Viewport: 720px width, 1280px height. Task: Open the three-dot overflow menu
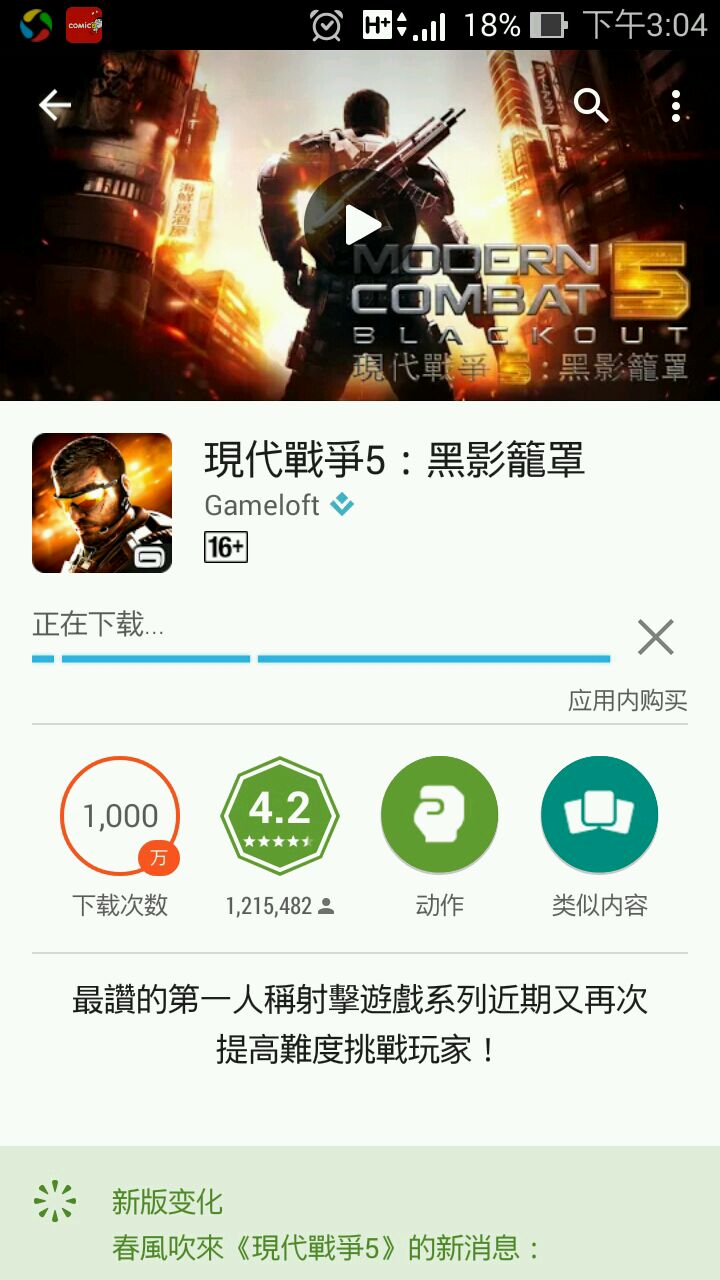(676, 105)
